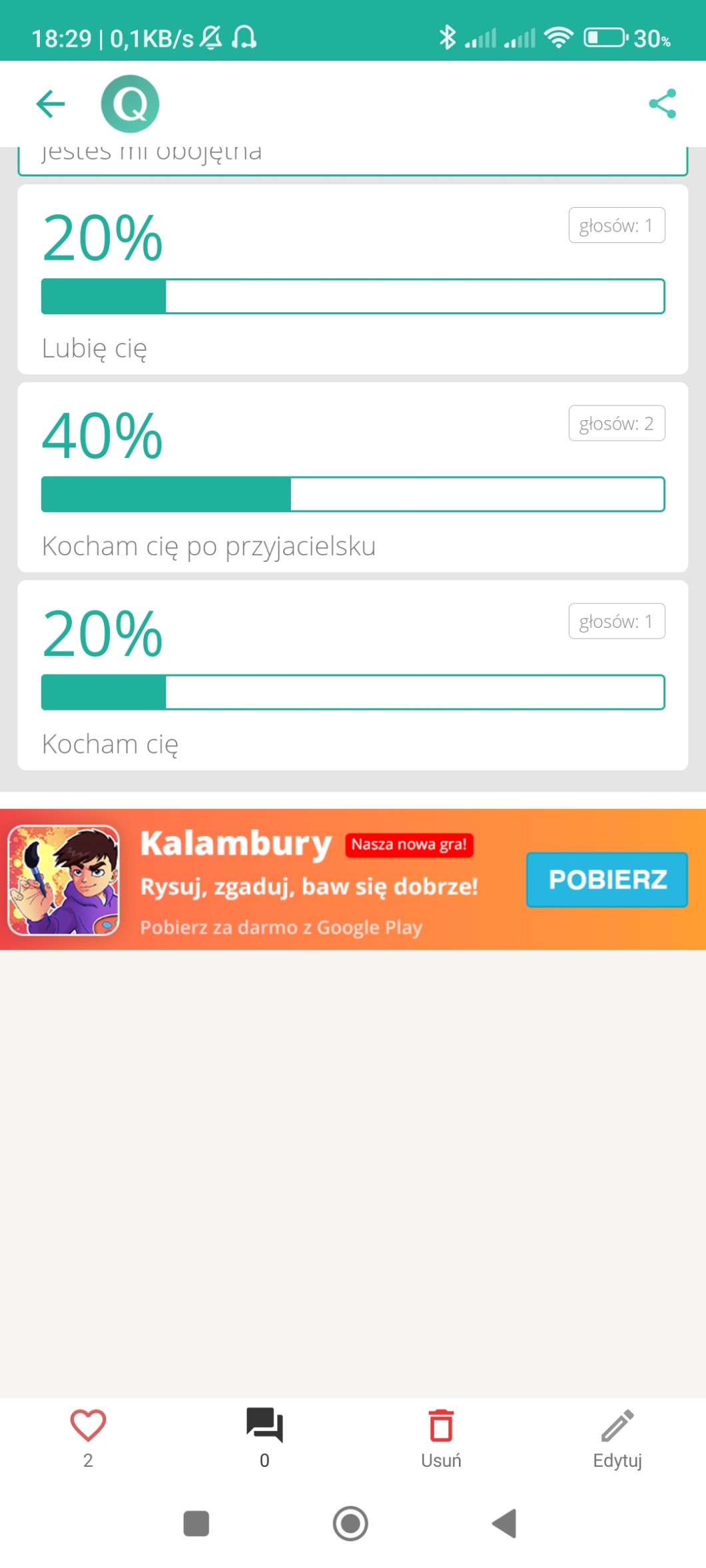Open the round Q logo in header

(x=130, y=104)
